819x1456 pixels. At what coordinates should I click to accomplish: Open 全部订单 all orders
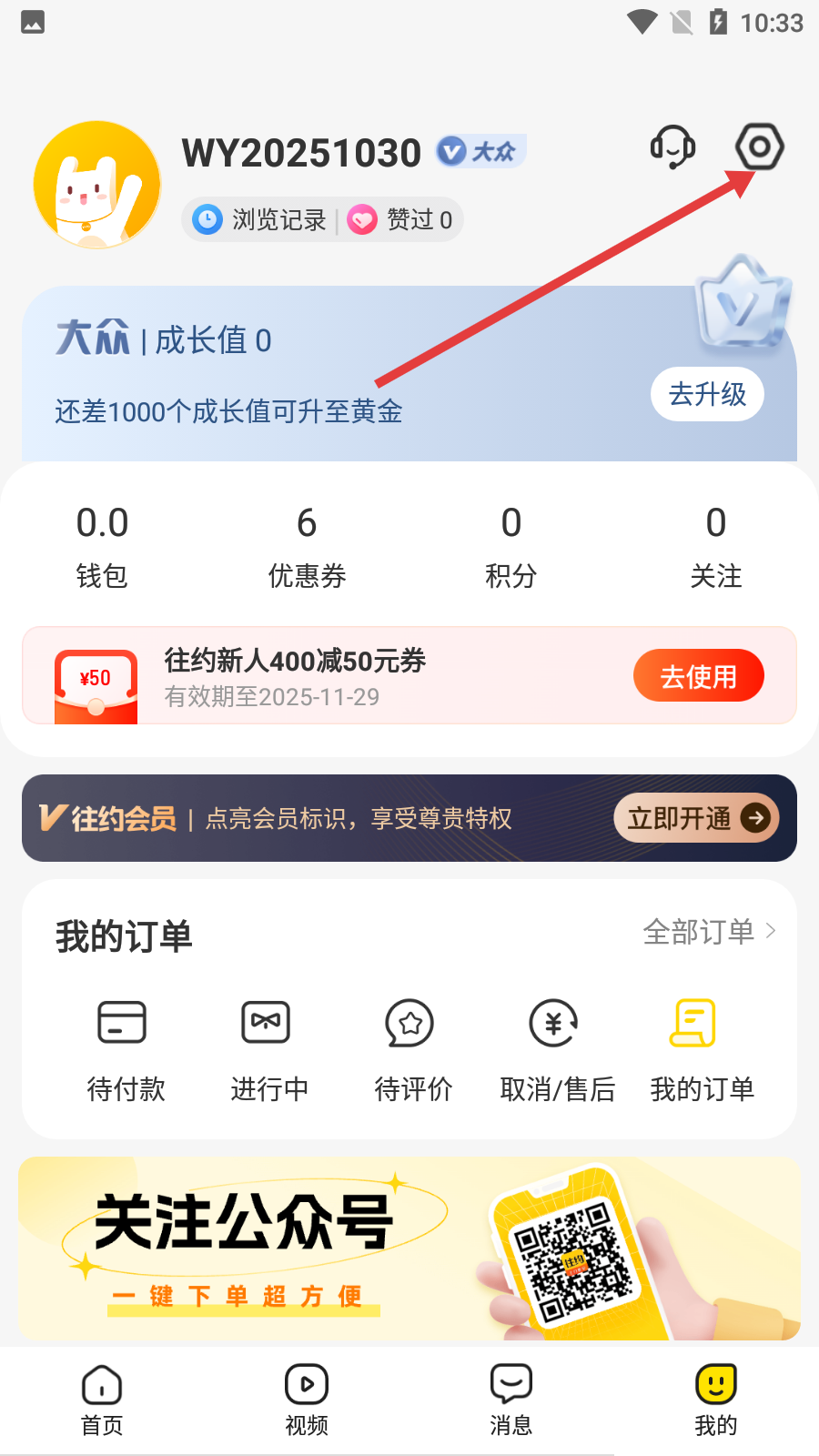[x=709, y=932]
